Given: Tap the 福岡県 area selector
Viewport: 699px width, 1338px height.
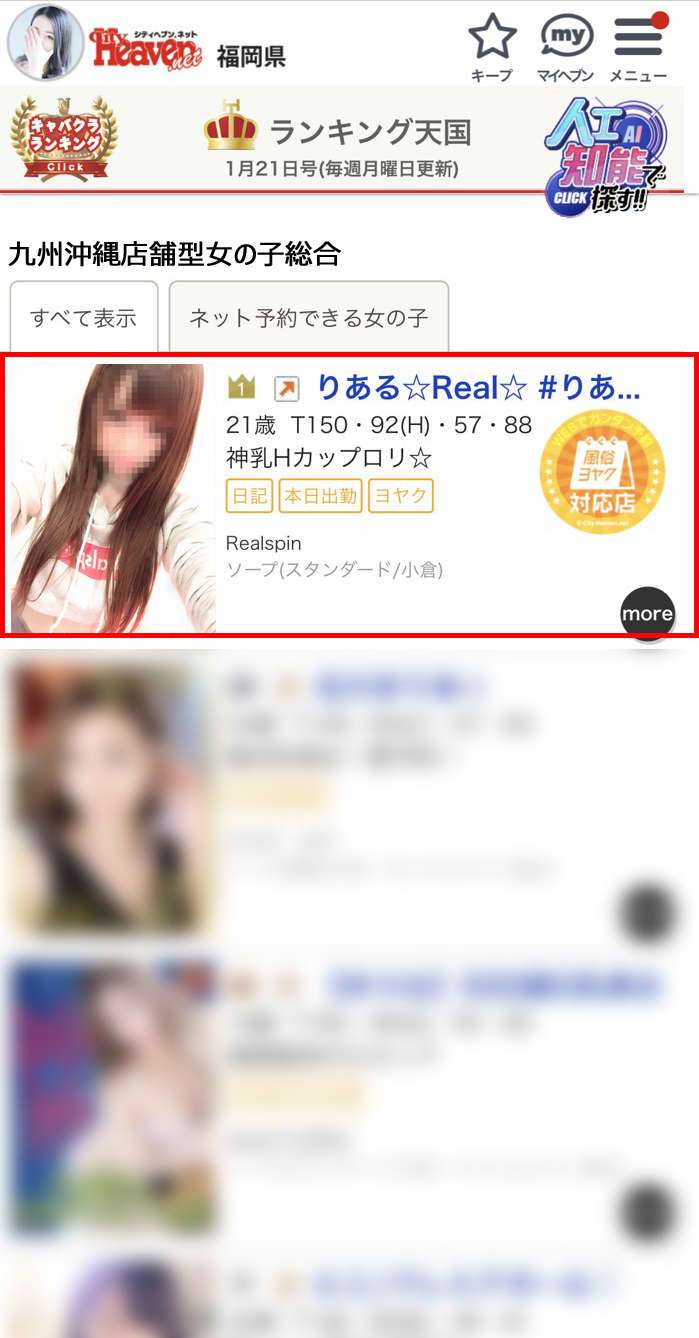Looking at the screenshot, I should (251, 56).
